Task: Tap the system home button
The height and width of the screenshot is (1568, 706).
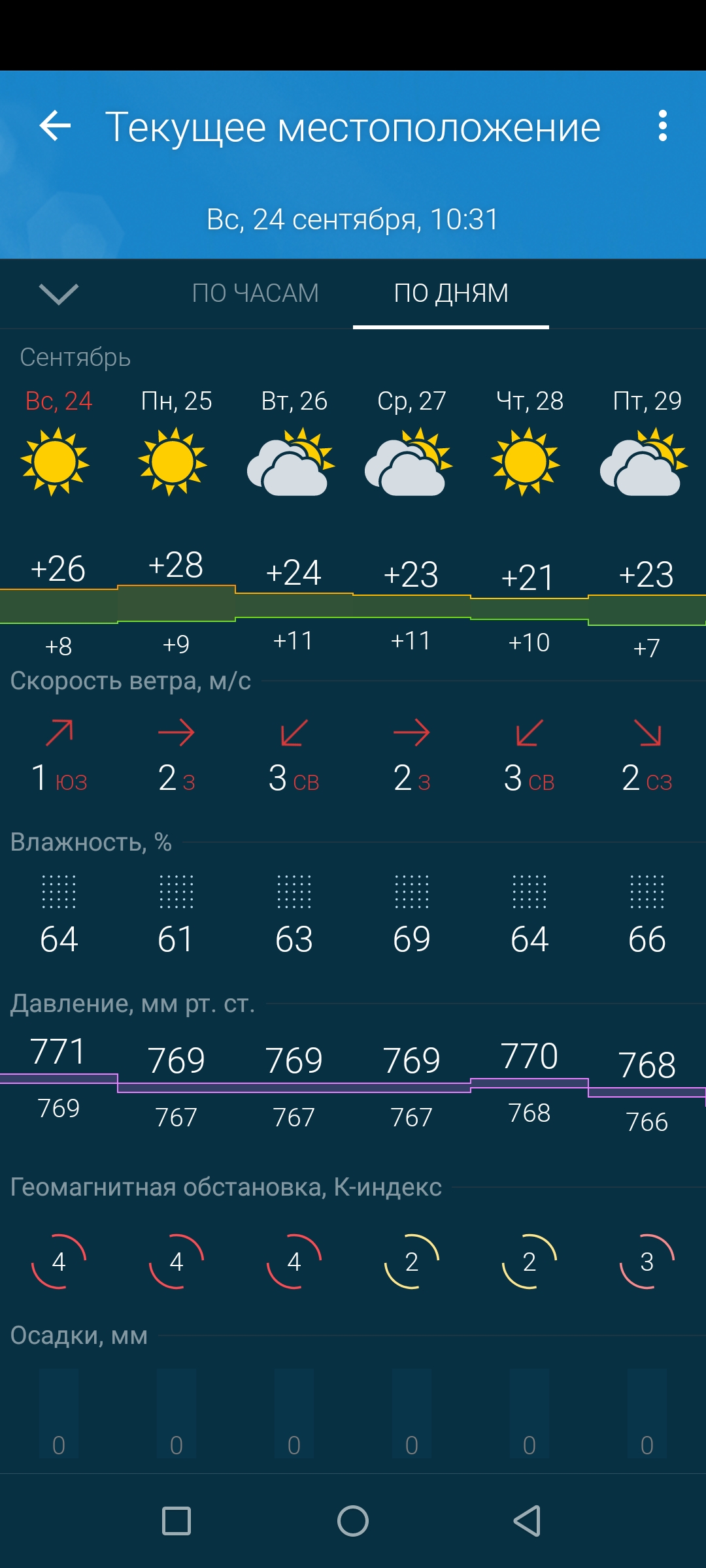Action: (353, 1521)
